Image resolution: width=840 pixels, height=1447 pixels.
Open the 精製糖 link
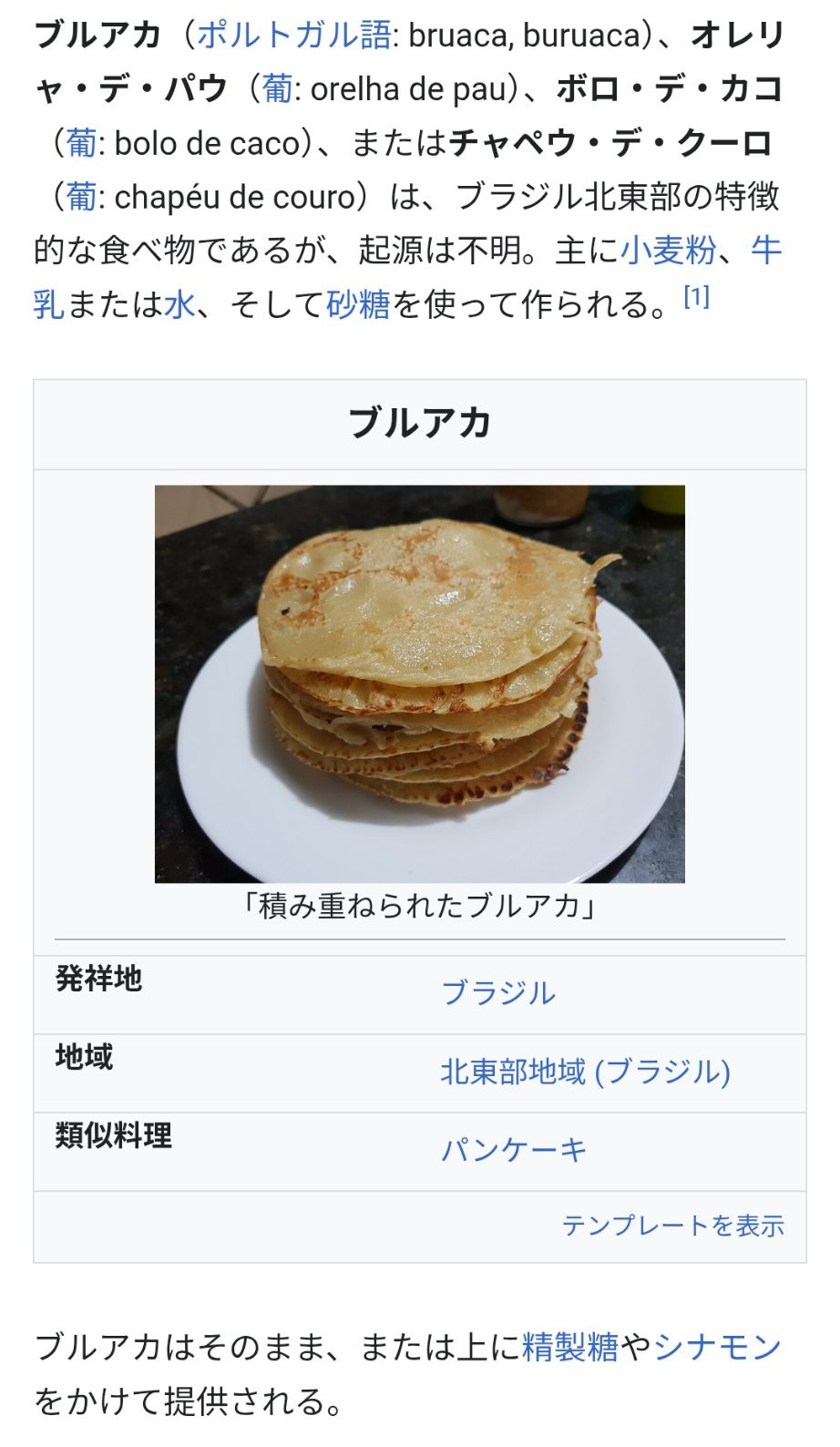pos(570,1346)
